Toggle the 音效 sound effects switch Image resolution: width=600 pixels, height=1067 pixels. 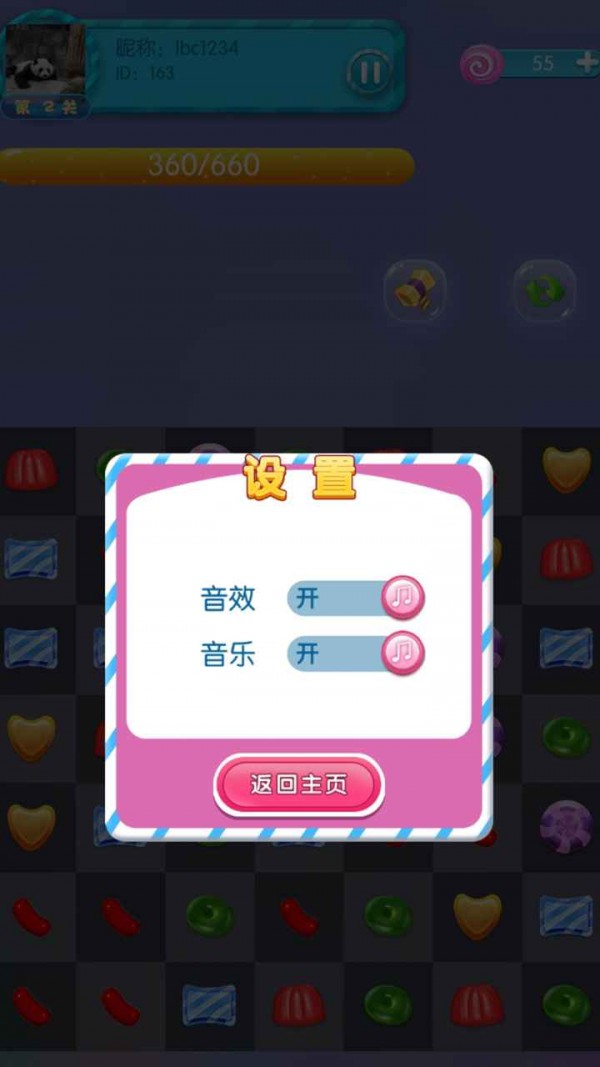coord(355,599)
